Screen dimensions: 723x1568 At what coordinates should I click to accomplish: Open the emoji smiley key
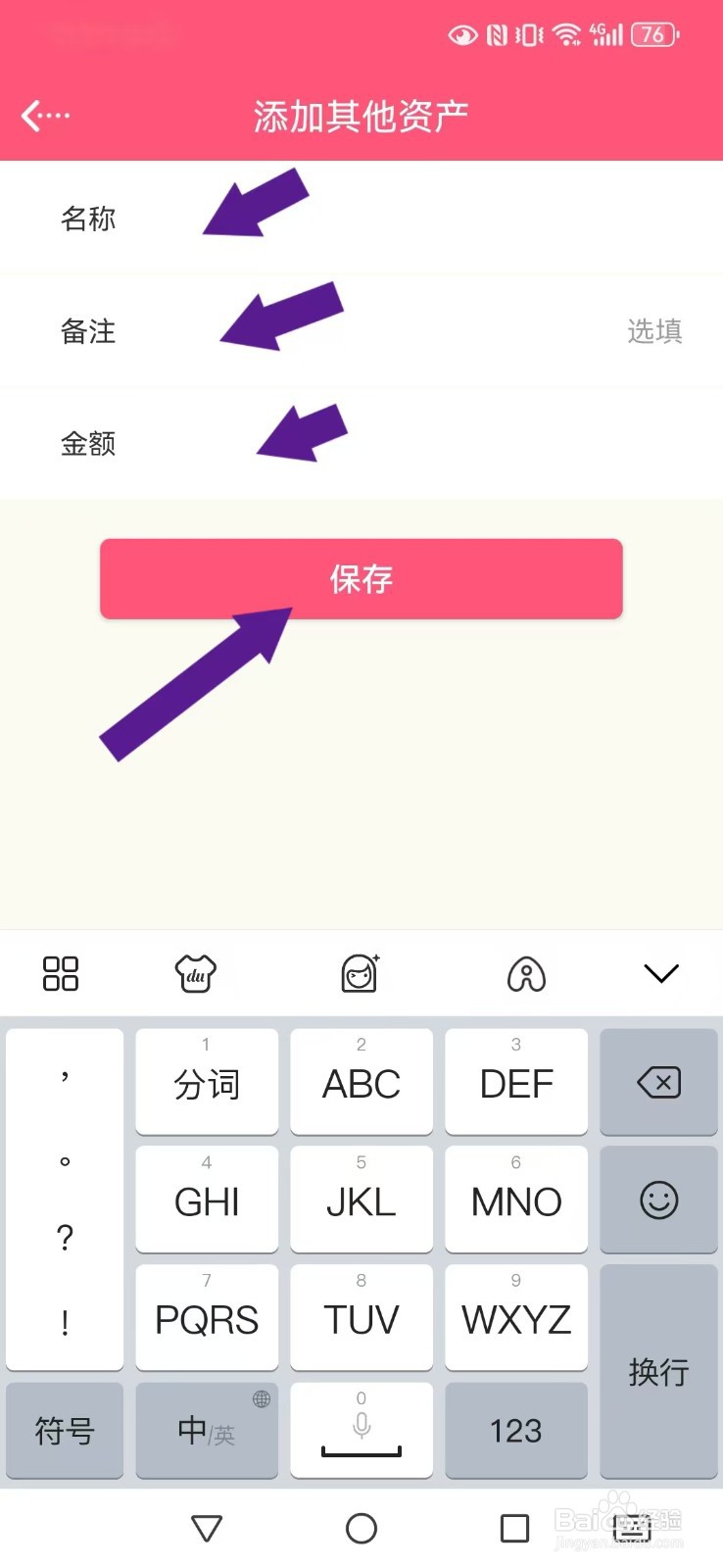[x=658, y=1199]
